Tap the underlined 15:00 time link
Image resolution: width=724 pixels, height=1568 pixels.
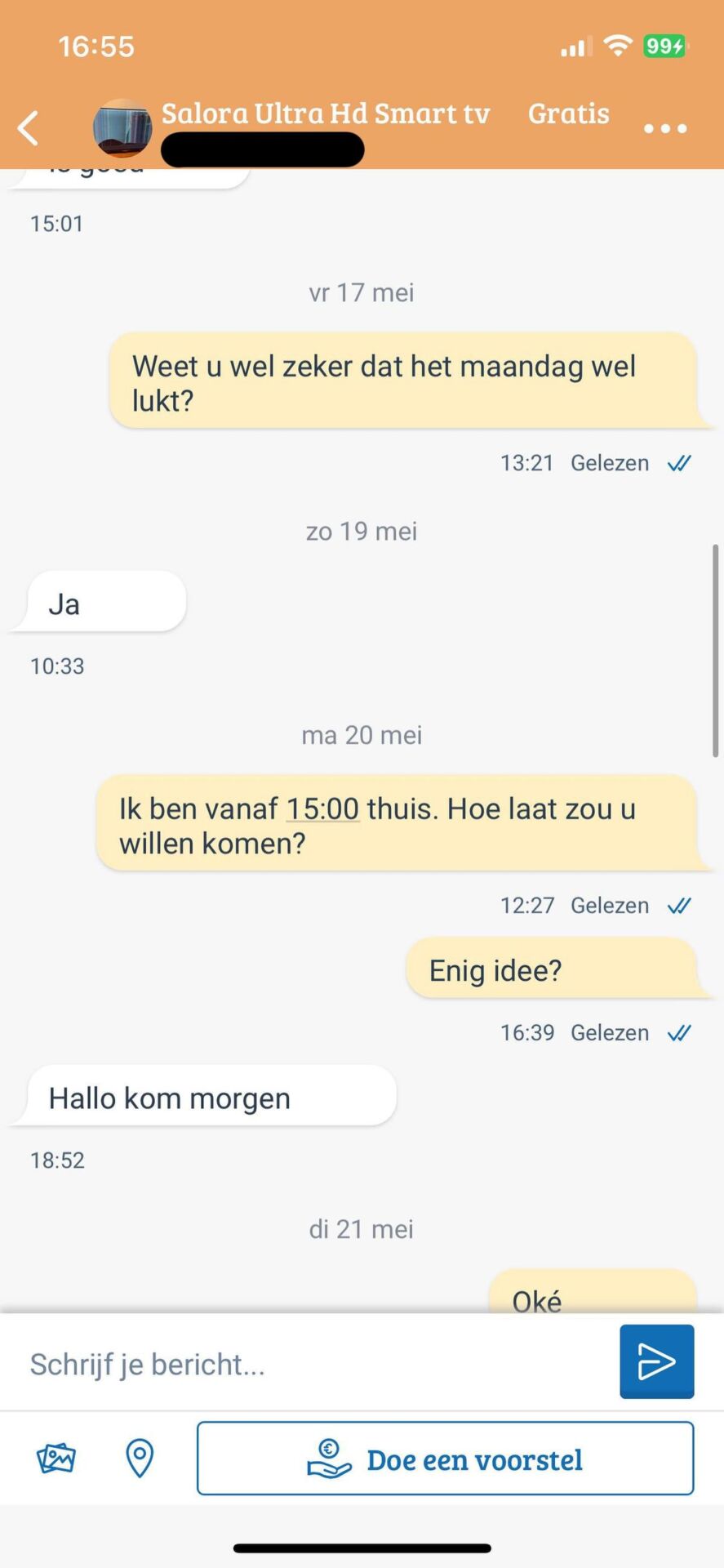[x=322, y=809]
